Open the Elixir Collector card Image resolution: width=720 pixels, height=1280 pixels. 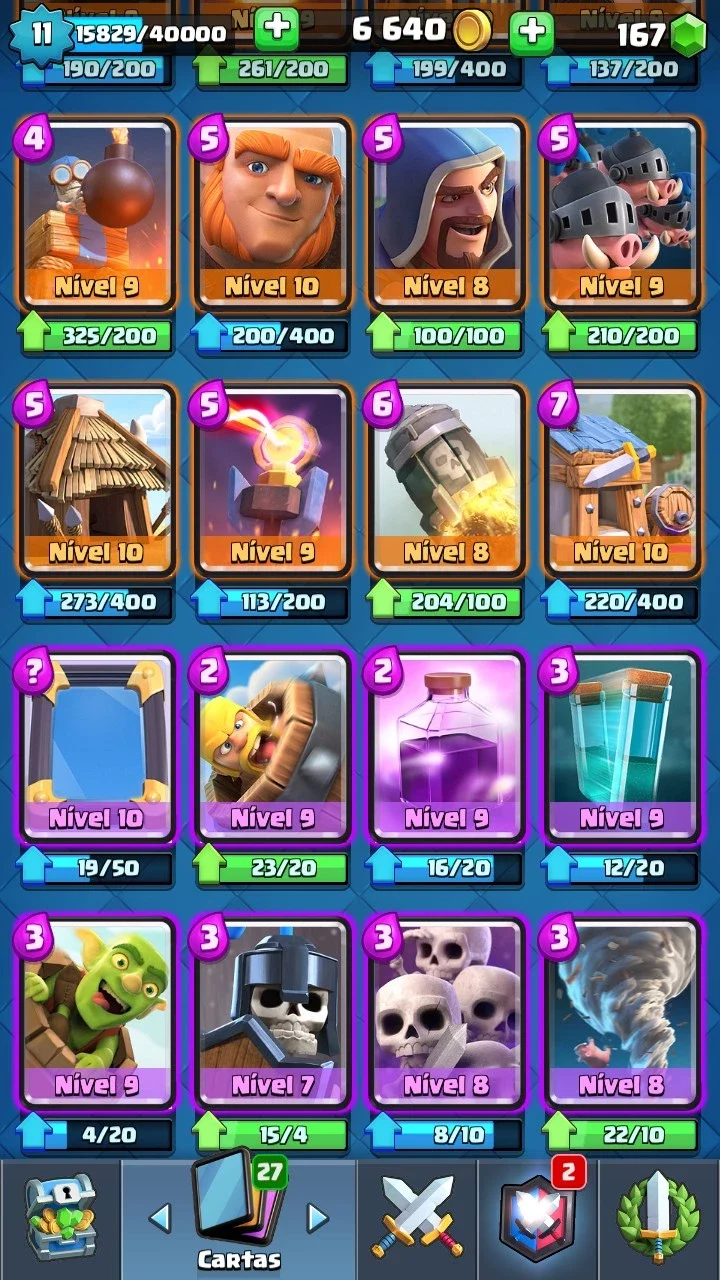[x=447, y=481]
